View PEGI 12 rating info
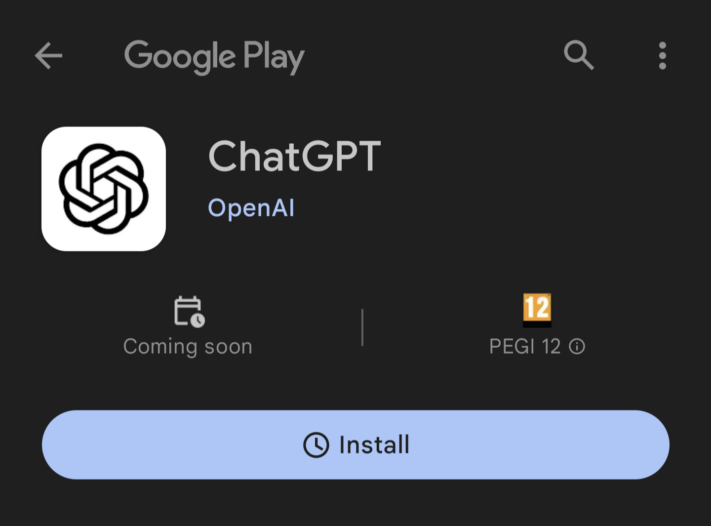 click(x=577, y=347)
